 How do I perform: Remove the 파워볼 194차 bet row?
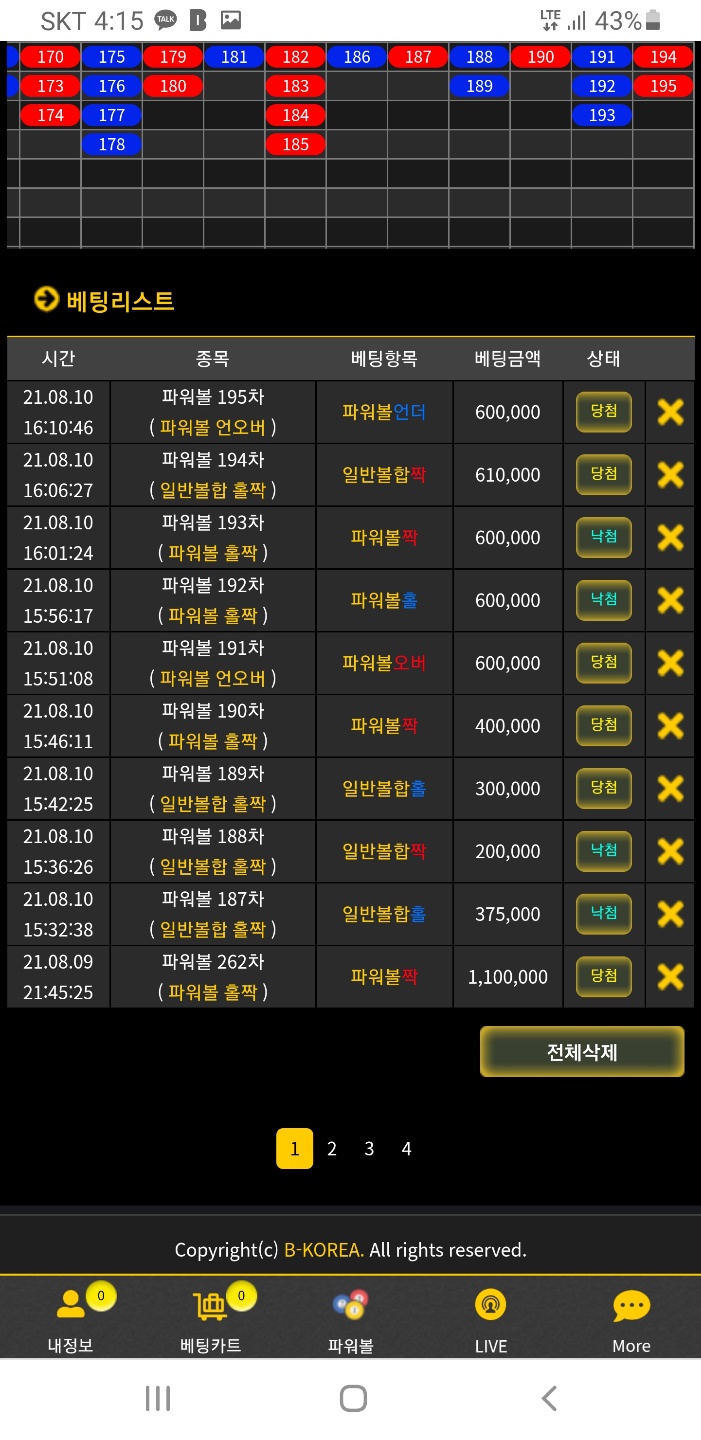(670, 475)
